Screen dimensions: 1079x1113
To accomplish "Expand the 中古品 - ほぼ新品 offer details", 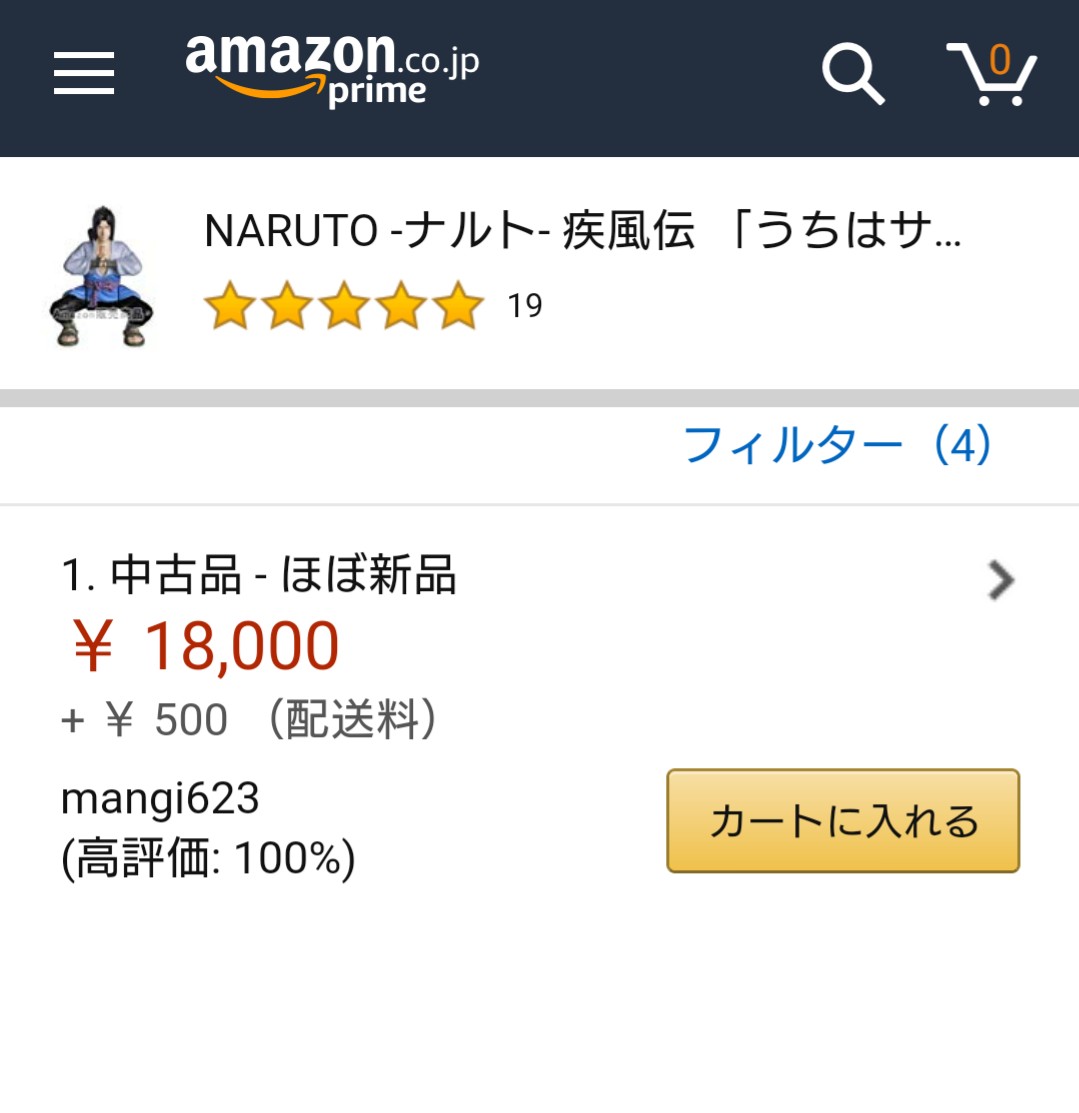I will point(1000,580).
